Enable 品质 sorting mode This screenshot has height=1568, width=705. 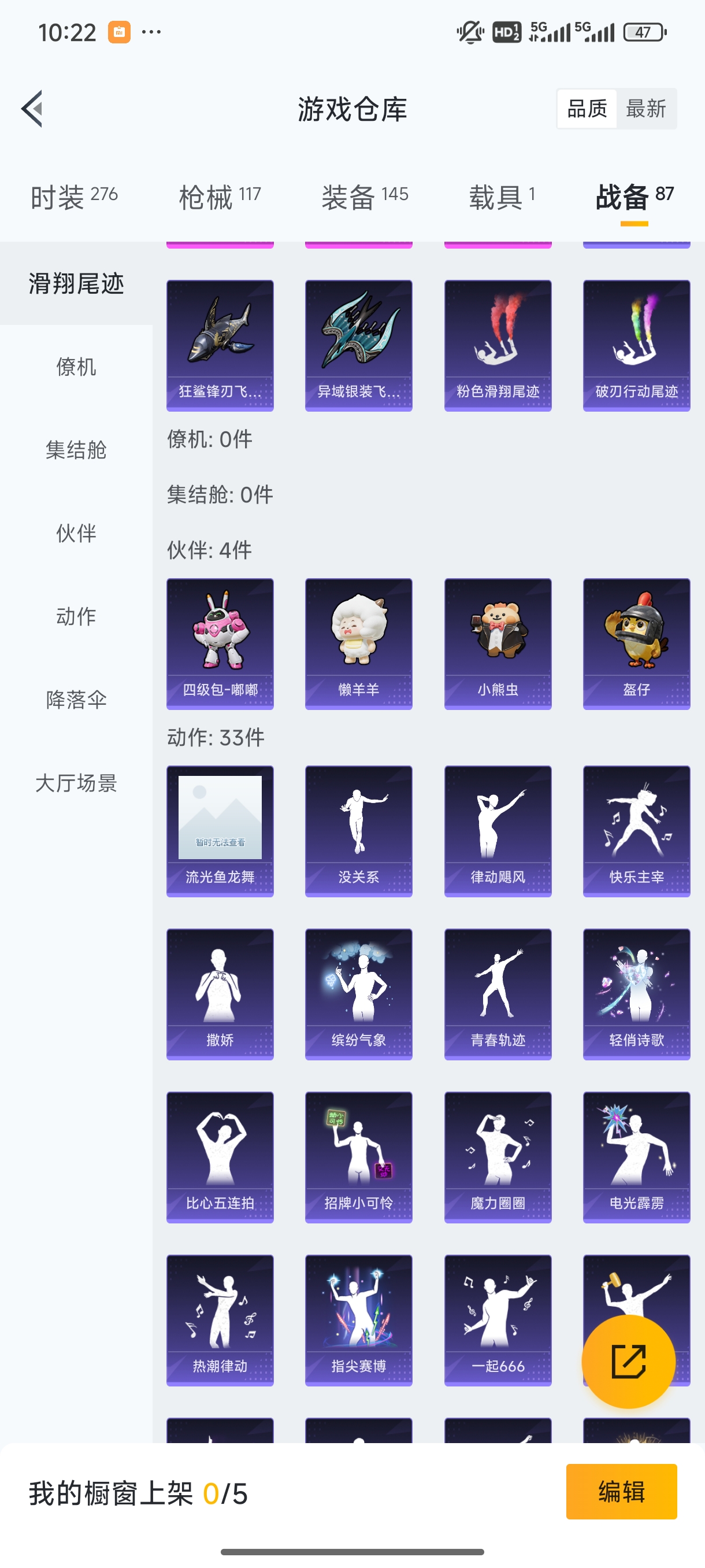tap(587, 108)
